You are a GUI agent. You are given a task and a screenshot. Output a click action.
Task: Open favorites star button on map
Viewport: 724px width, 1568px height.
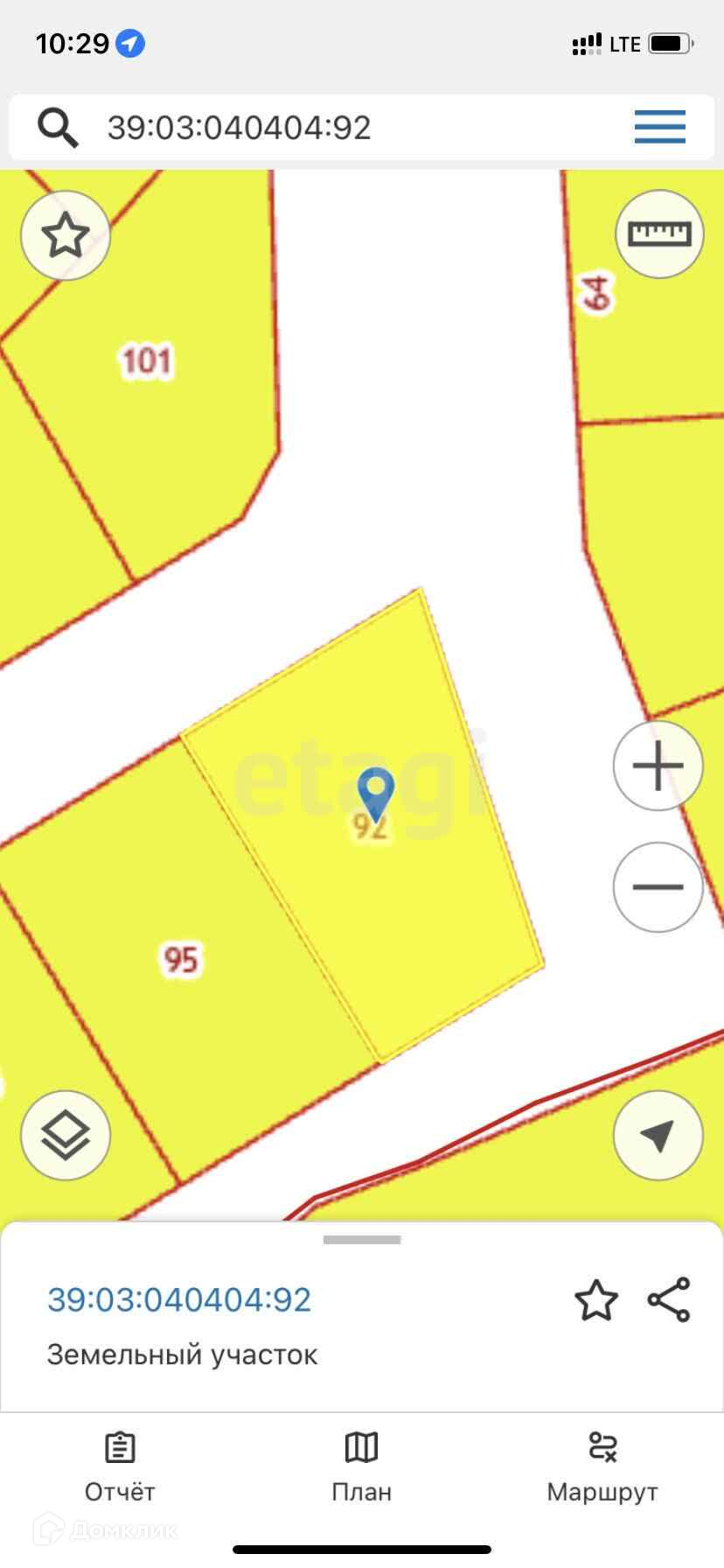coord(66,235)
